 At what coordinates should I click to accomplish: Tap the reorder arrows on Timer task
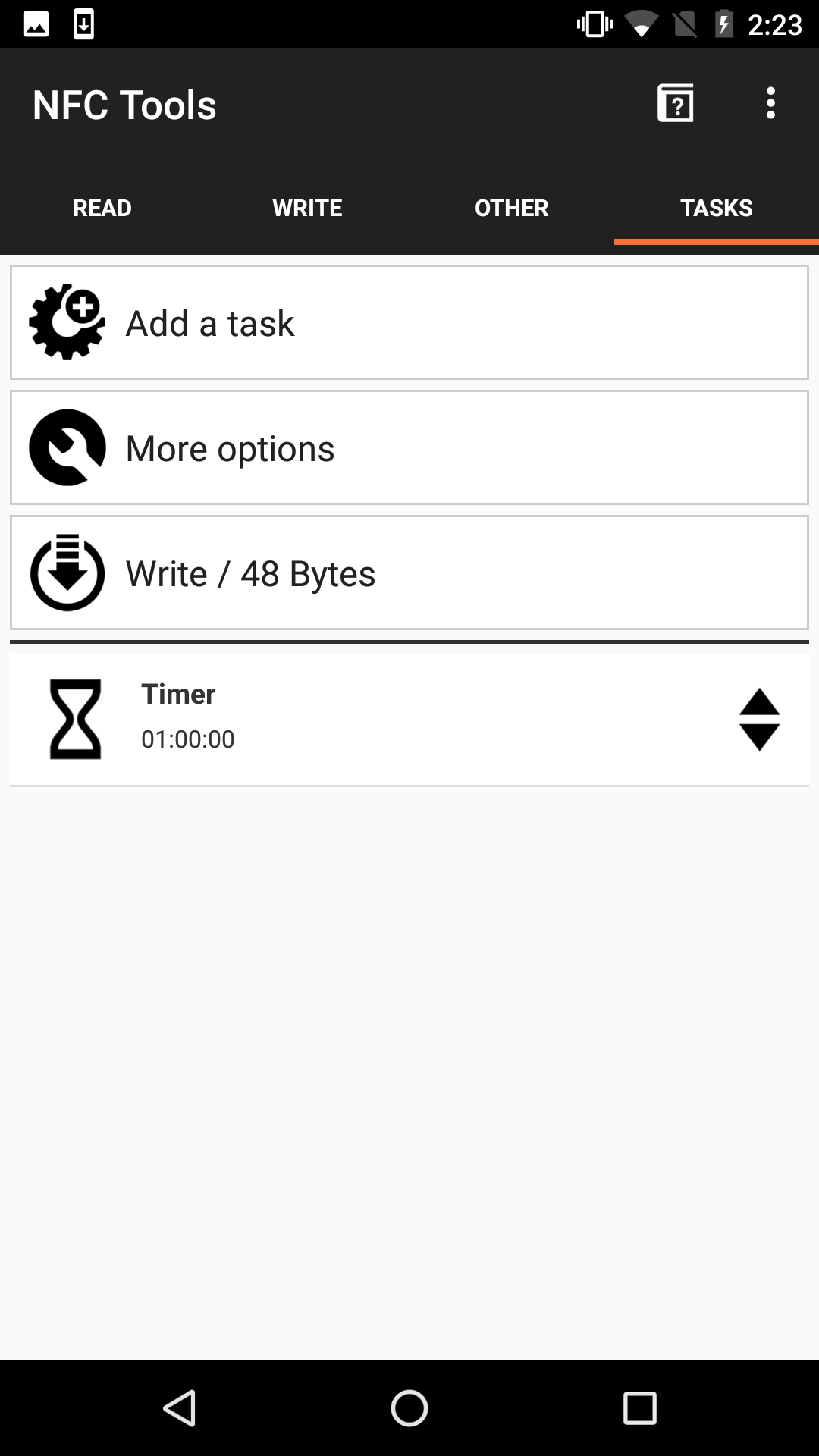tap(759, 719)
